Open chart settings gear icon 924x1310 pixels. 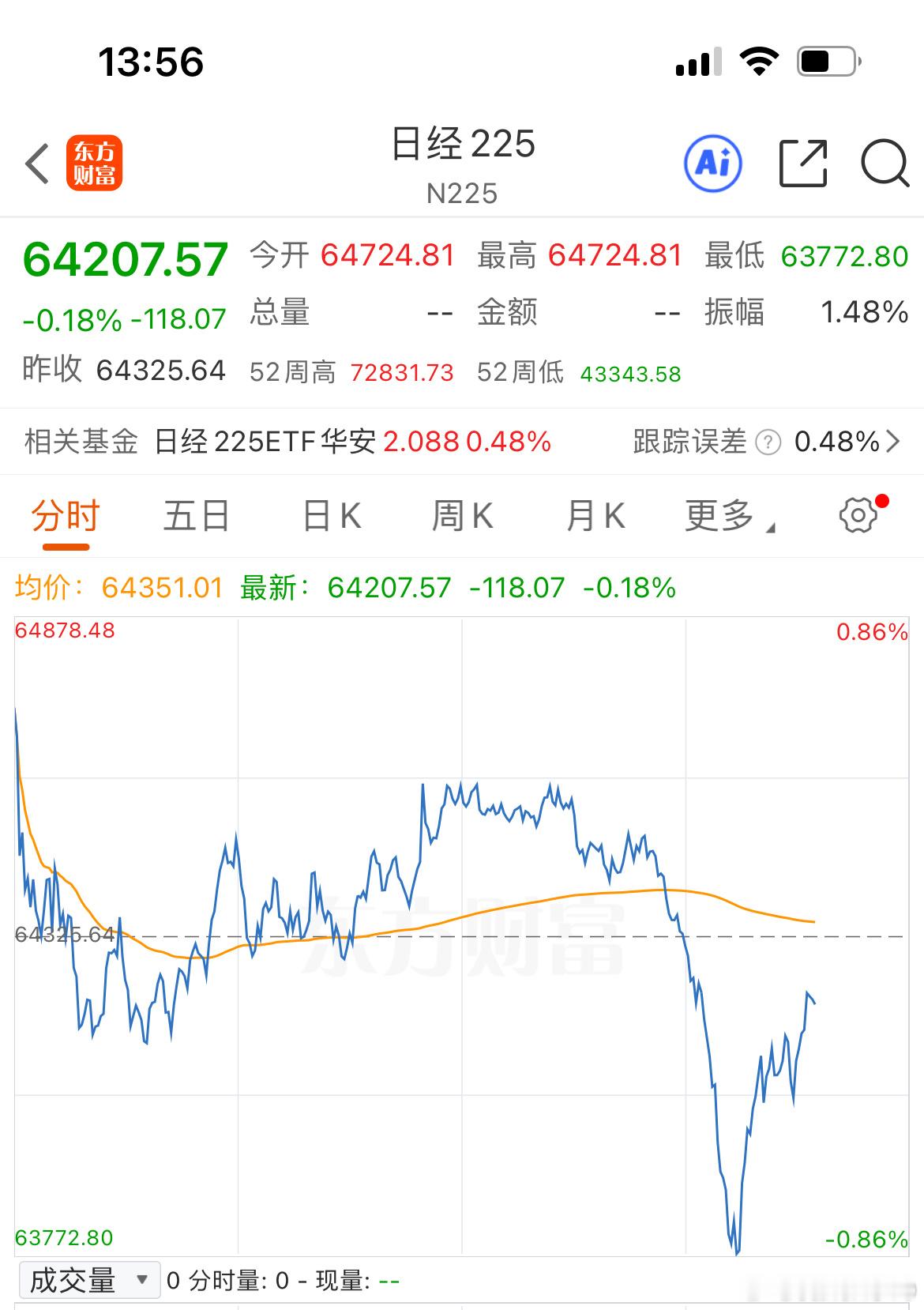tap(858, 515)
